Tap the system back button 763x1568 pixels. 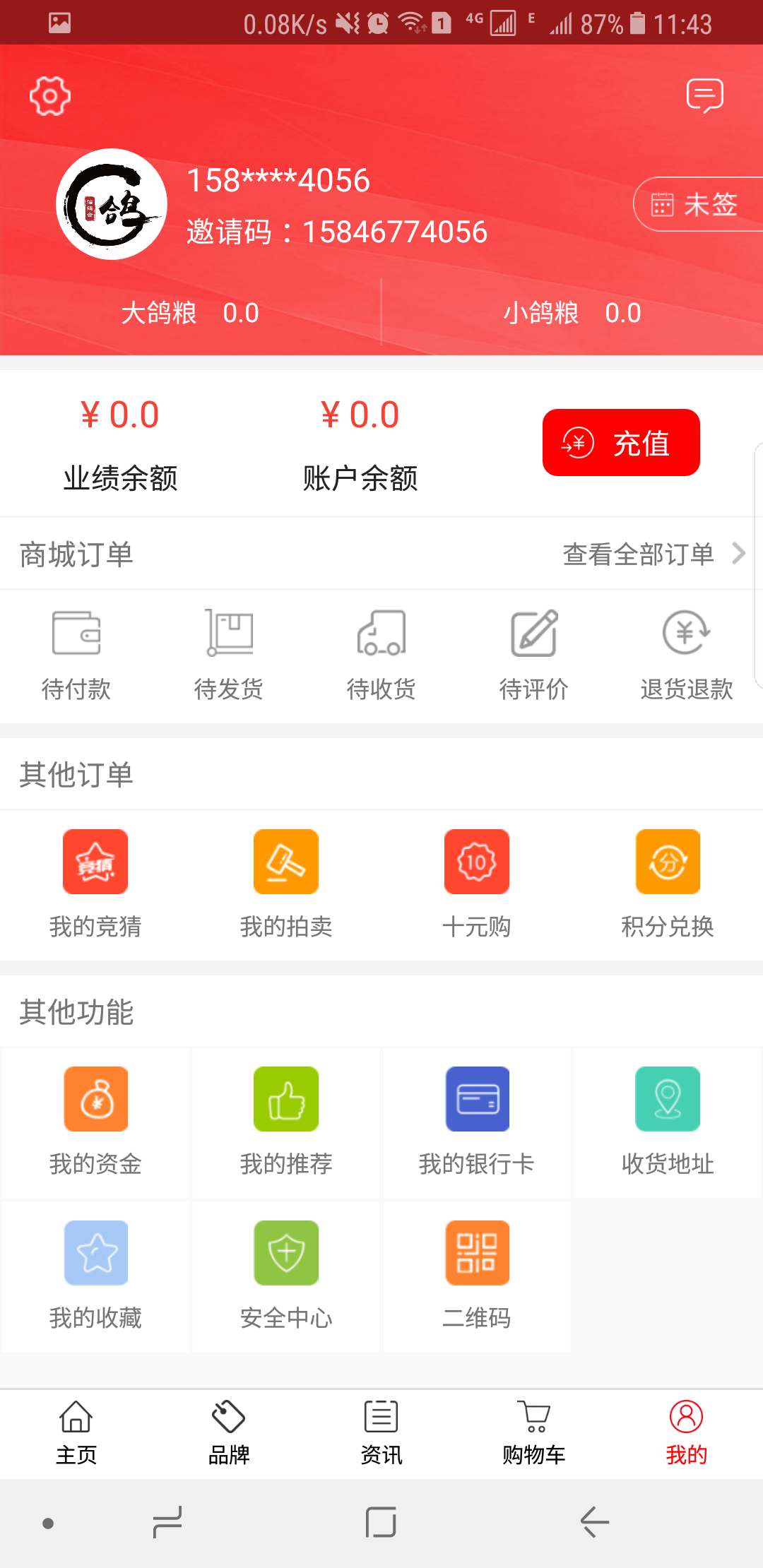coord(595,1521)
